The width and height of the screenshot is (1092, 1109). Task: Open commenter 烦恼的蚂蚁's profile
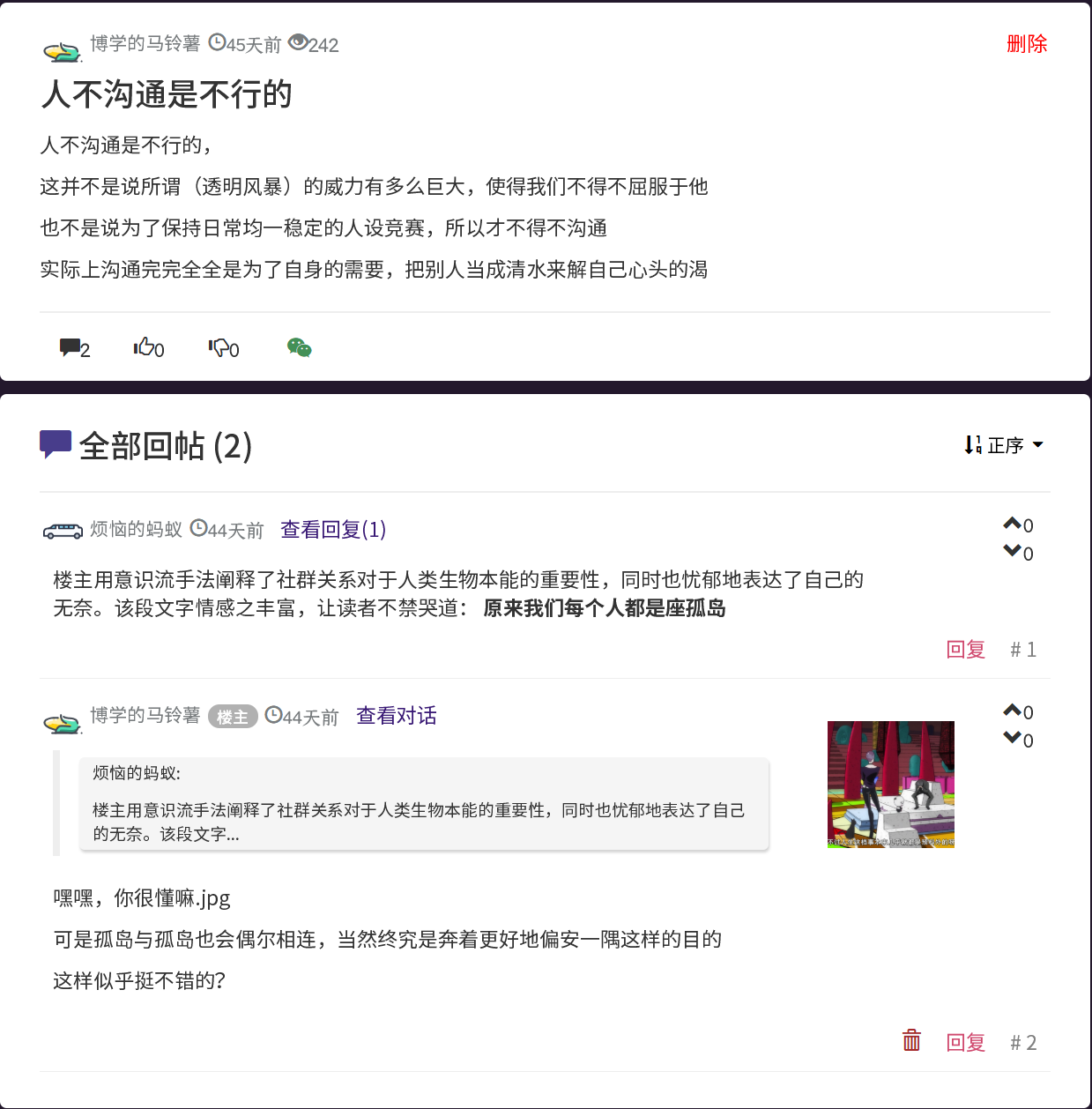(x=136, y=529)
